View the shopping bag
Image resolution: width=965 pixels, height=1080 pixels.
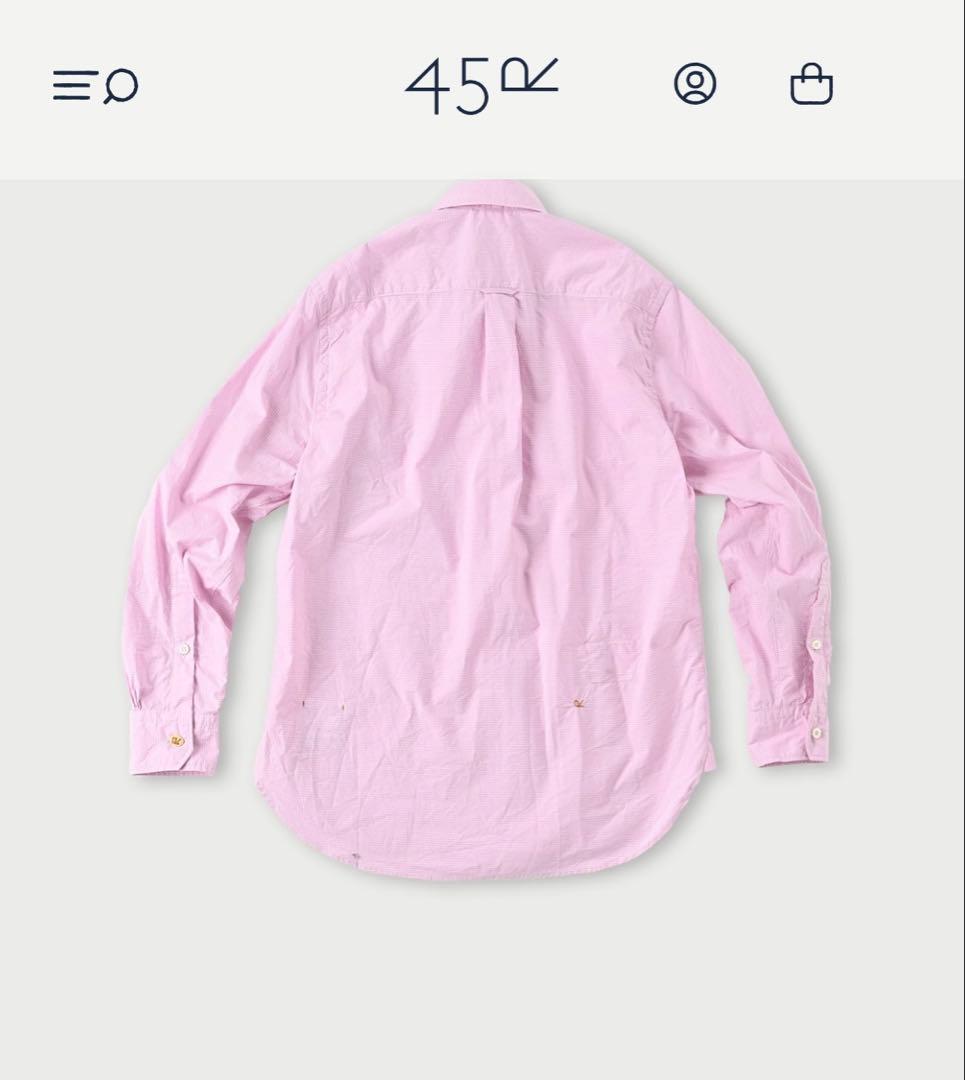point(811,85)
